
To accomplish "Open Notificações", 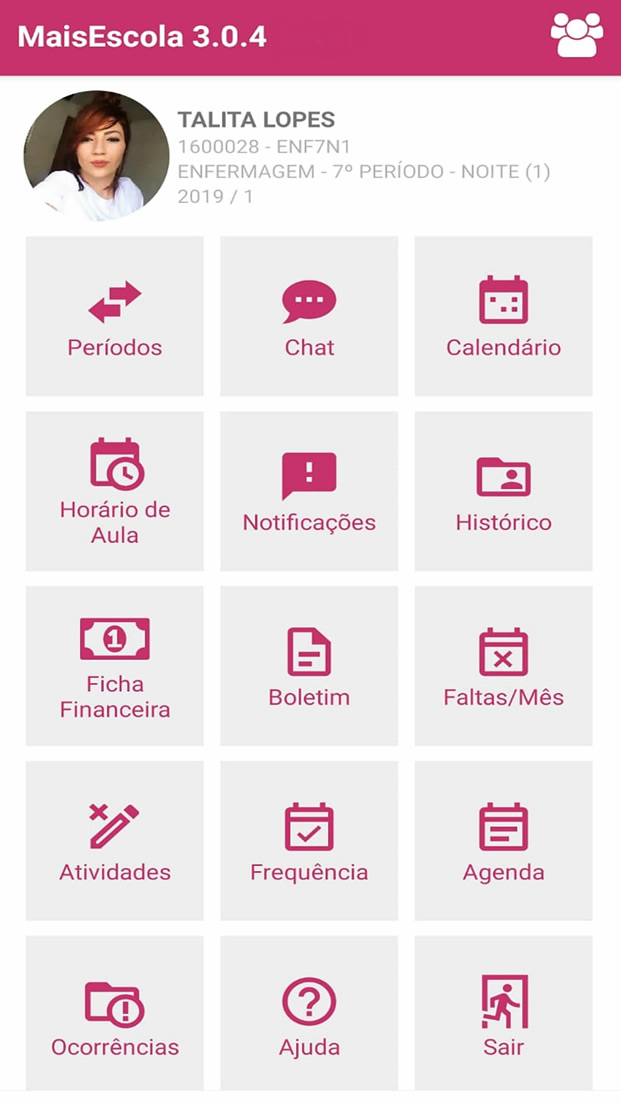I will tap(309, 491).
